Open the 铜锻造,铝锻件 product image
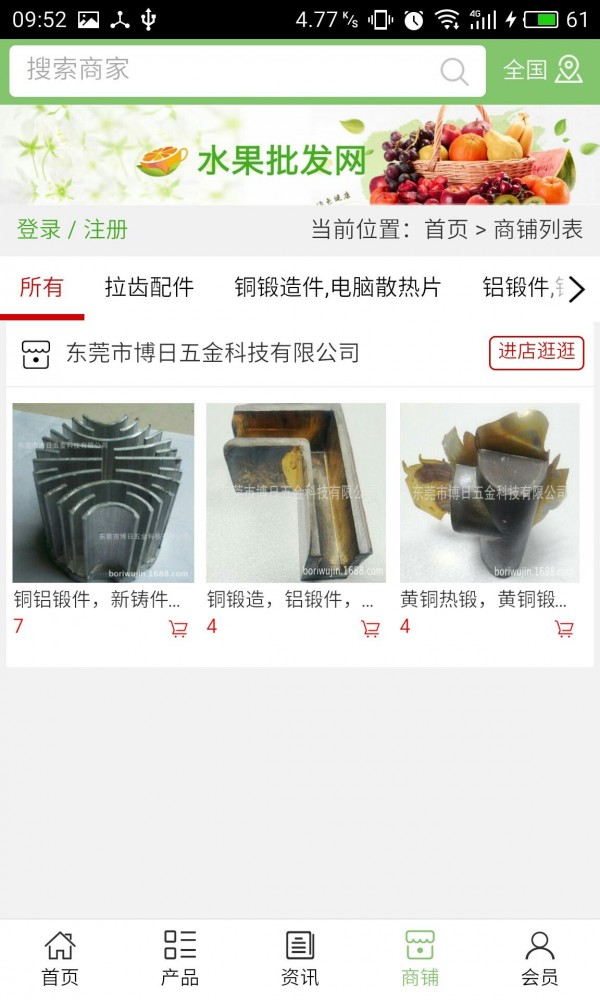The width and height of the screenshot is (600, 1000). (x=296, y=492)
